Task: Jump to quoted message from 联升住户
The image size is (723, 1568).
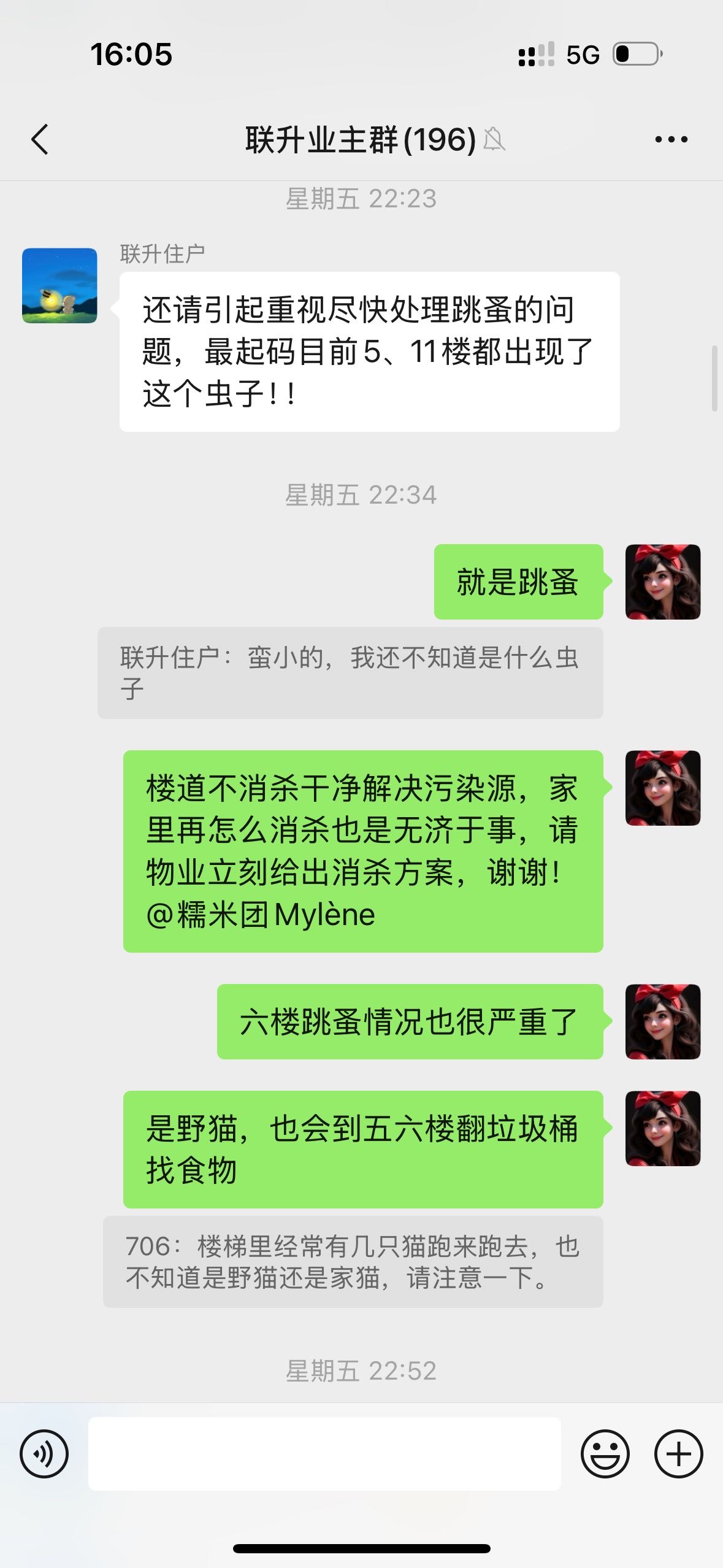Action: pos(350,673)
